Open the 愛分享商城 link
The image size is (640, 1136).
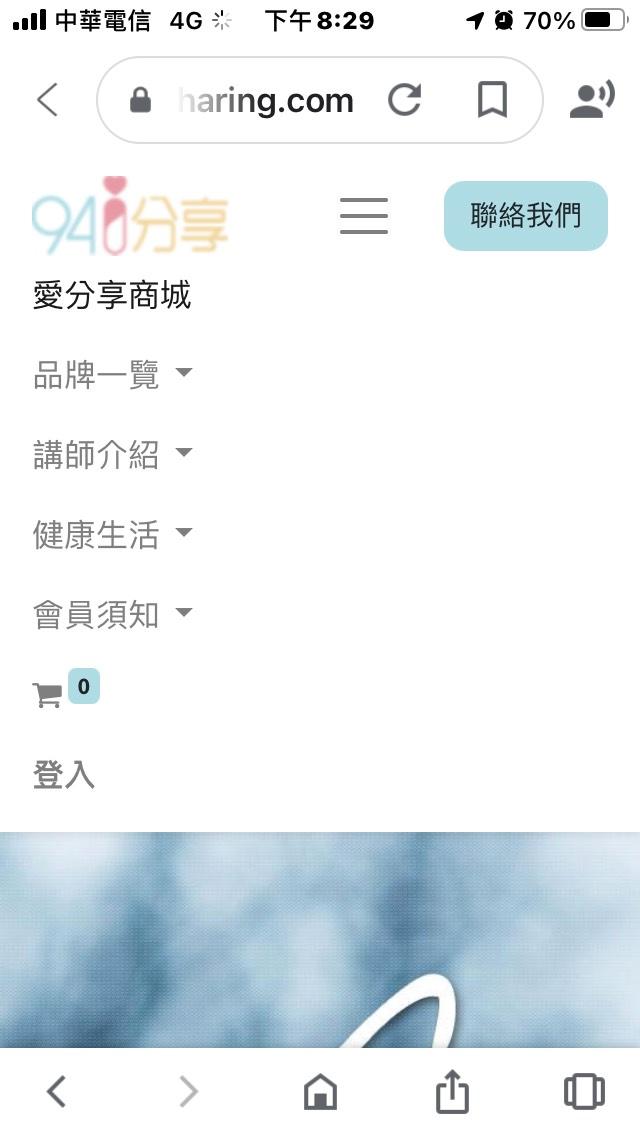(x=112, y=296)
